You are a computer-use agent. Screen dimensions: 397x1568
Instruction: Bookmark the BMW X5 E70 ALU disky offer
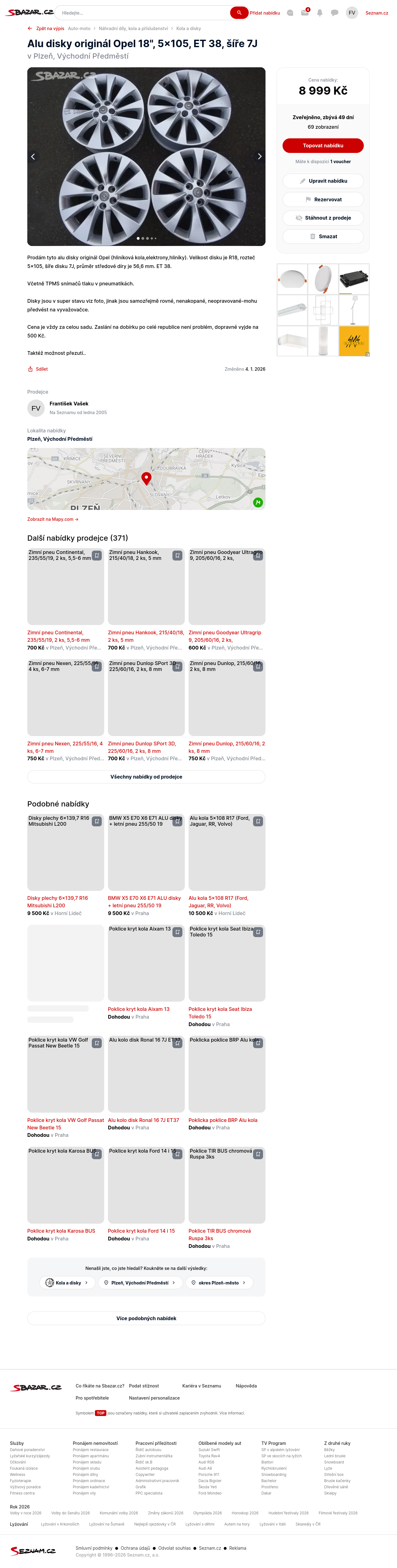[x=177, y=821]
